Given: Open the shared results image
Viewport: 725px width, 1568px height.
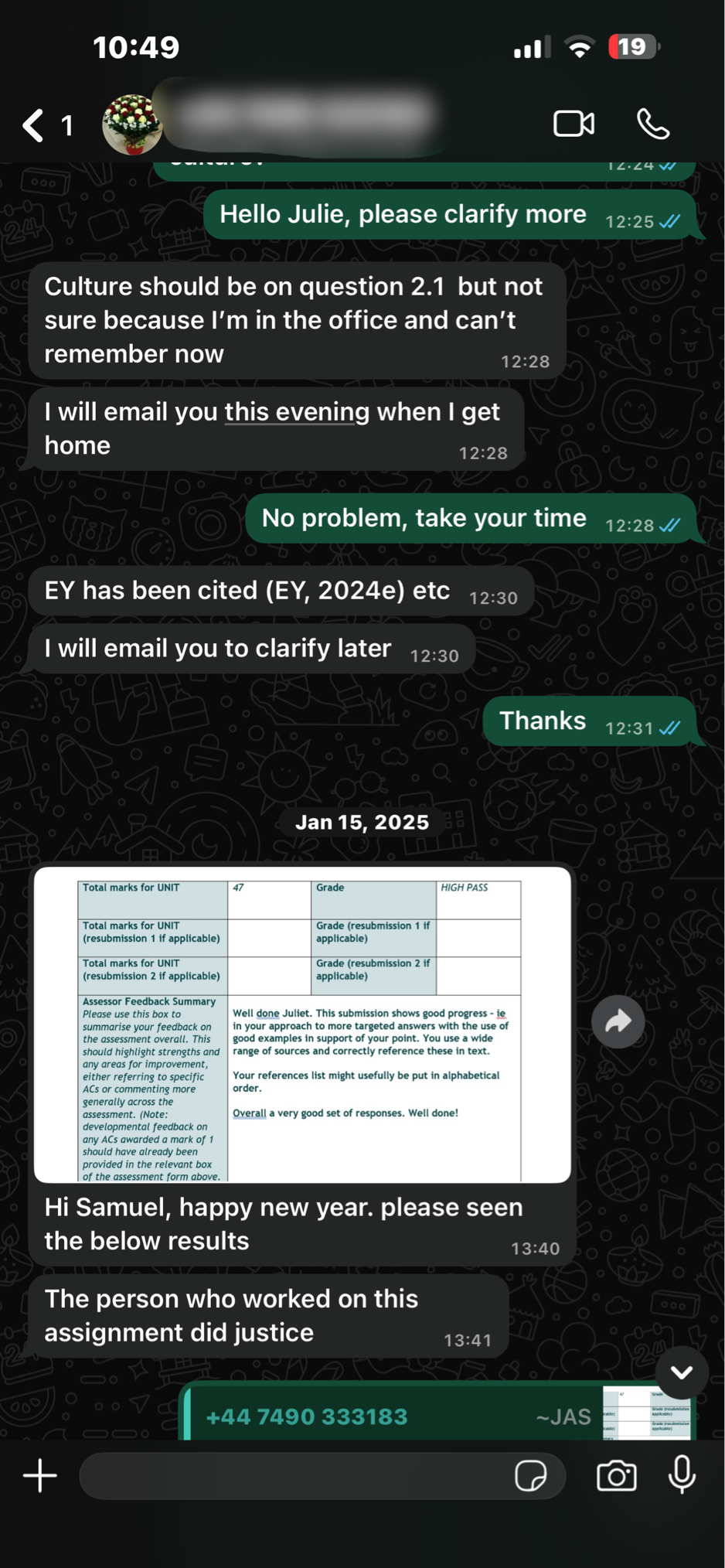Looking at the screenshot, I should (302, 1024).
